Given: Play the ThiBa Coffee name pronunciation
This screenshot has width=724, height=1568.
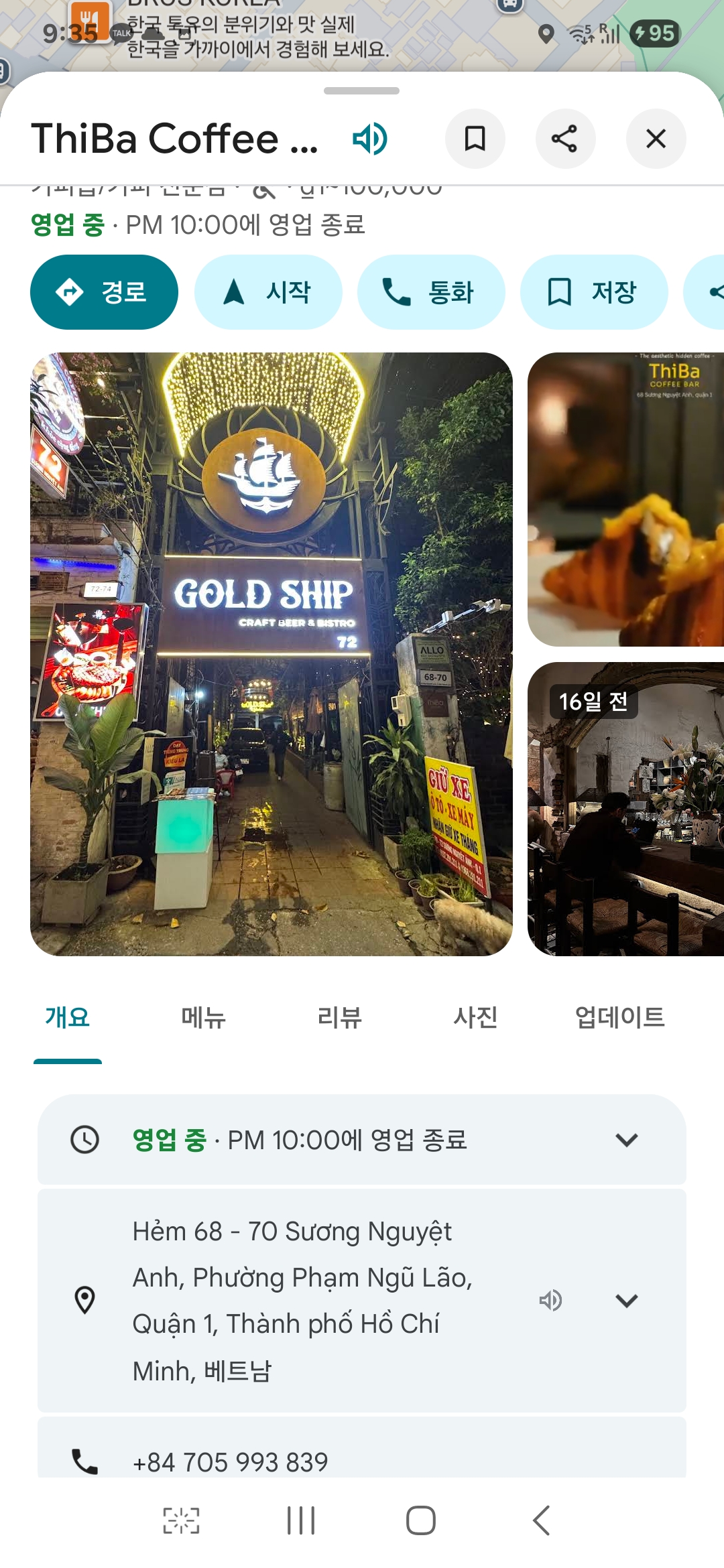Looking at the screenshot, I should [x=370, y=139].
